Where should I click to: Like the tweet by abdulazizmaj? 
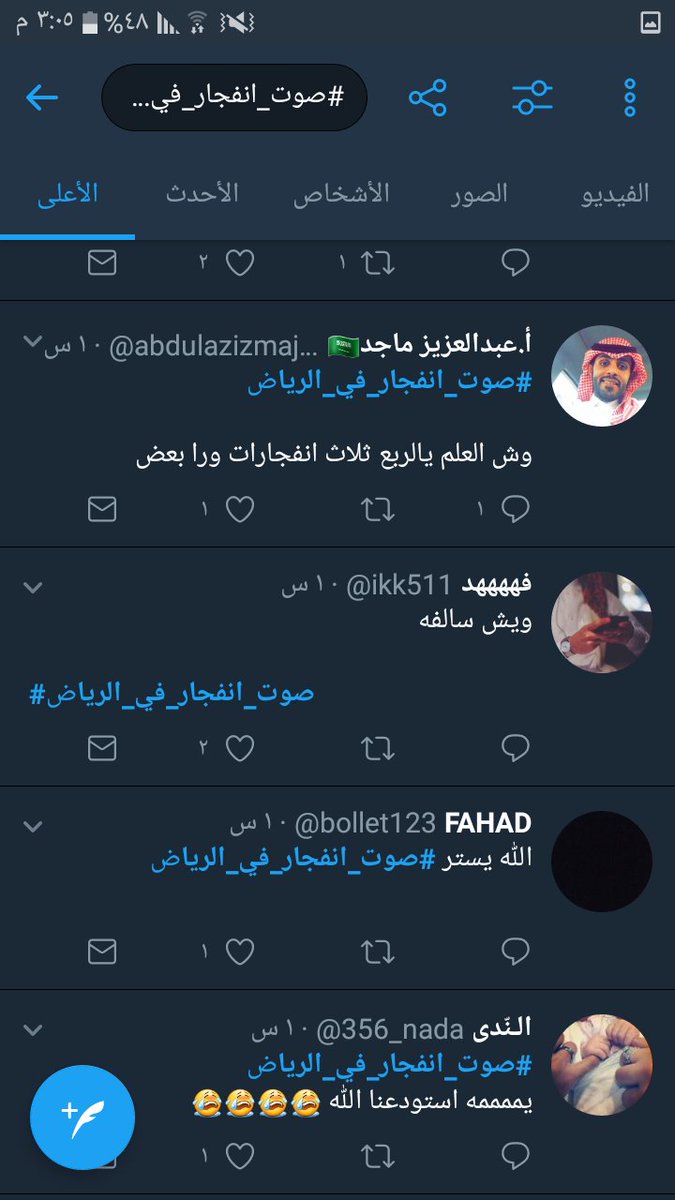[x=239, y=510]
